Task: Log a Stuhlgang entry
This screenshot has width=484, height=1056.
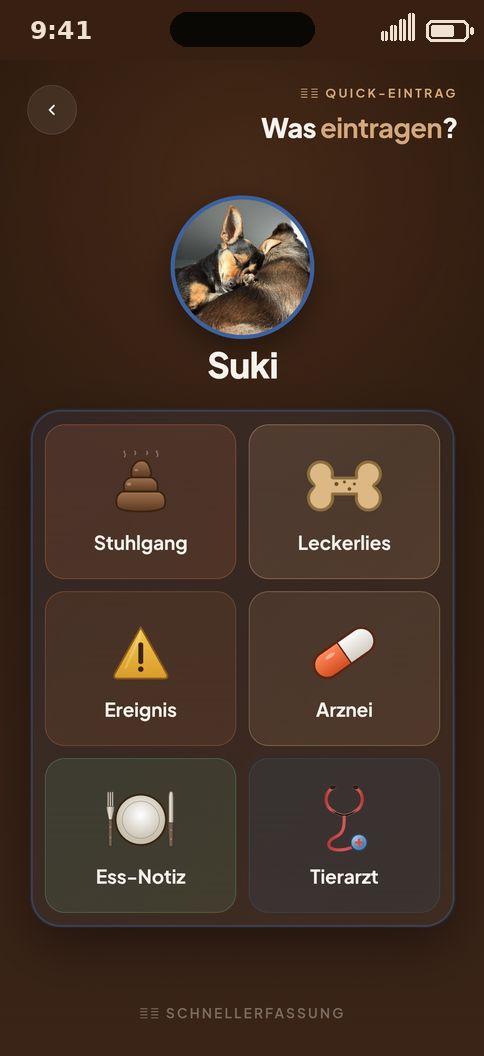Action: tap(140, 501)
